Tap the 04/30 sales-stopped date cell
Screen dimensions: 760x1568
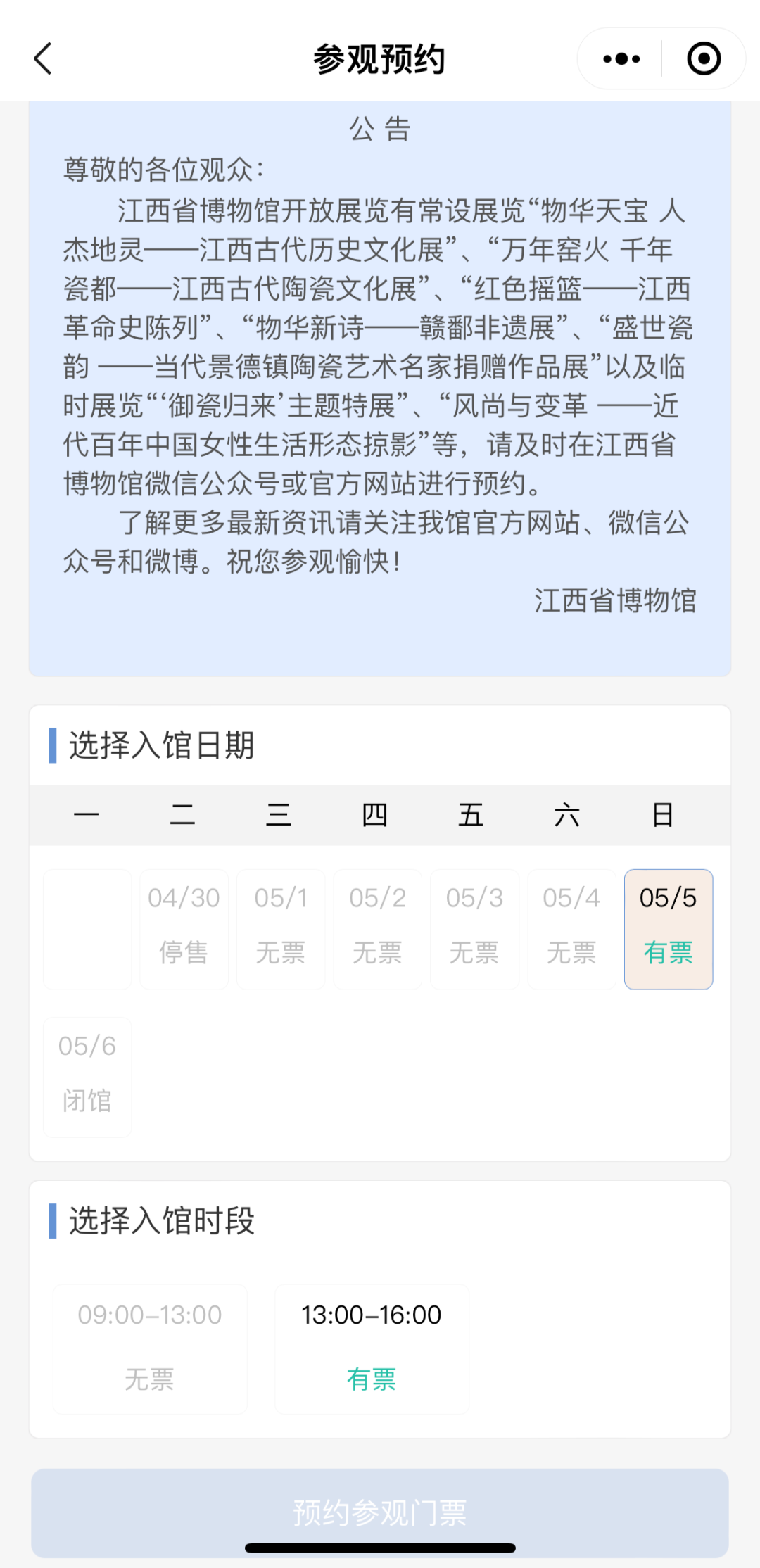pyautogui.click(x=184, y=929)
